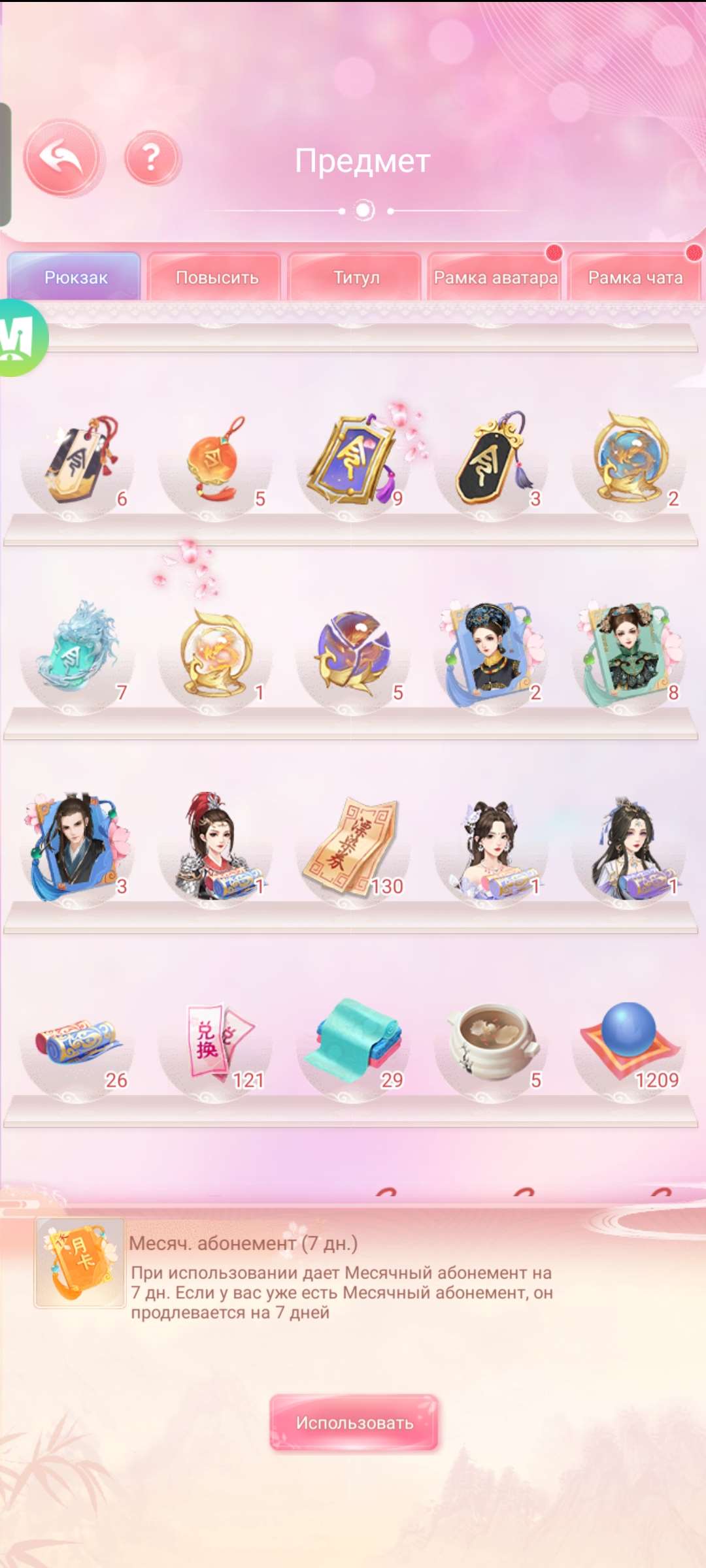706x1568 pixels.
Task: Switch to the Рюкзак tab
Action: pos(75,277)
